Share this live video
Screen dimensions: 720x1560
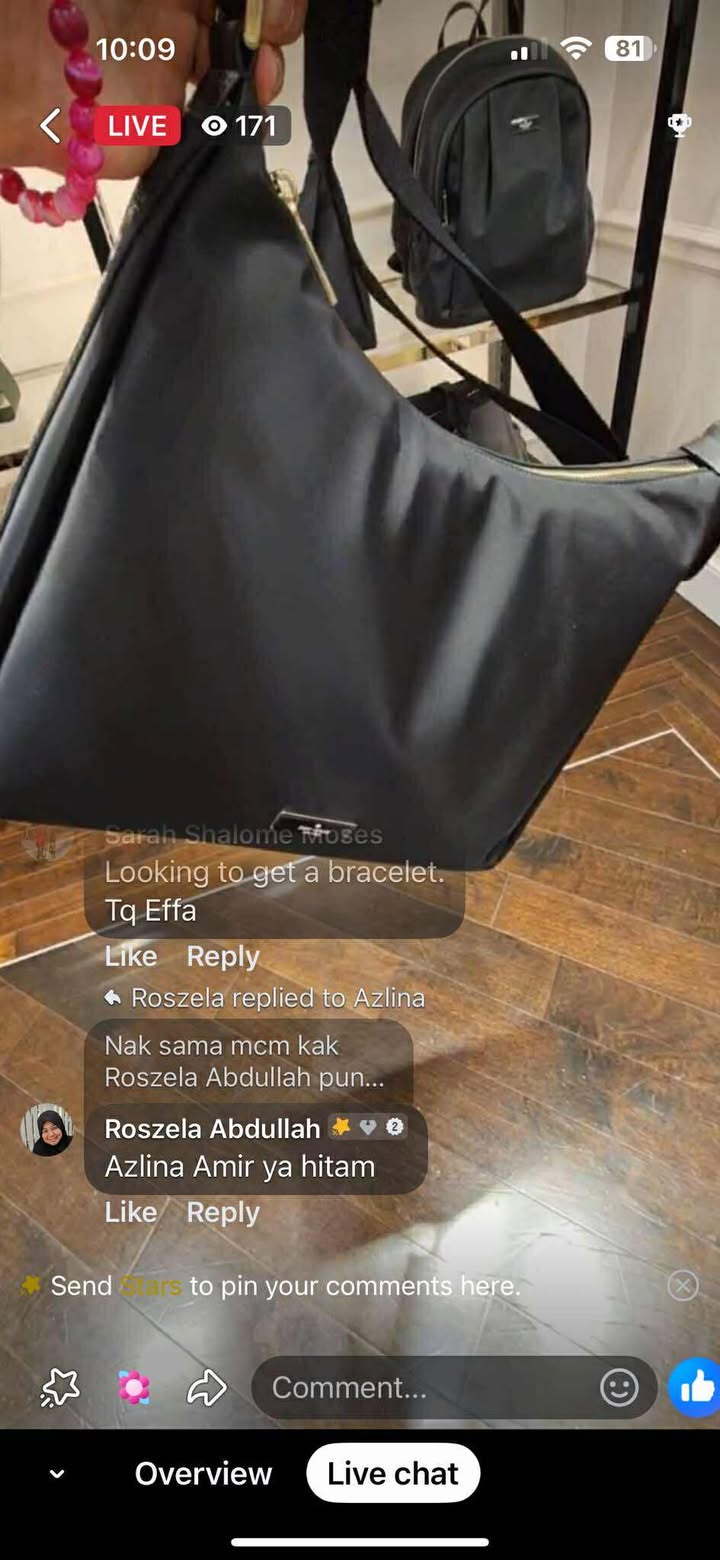207,1387
